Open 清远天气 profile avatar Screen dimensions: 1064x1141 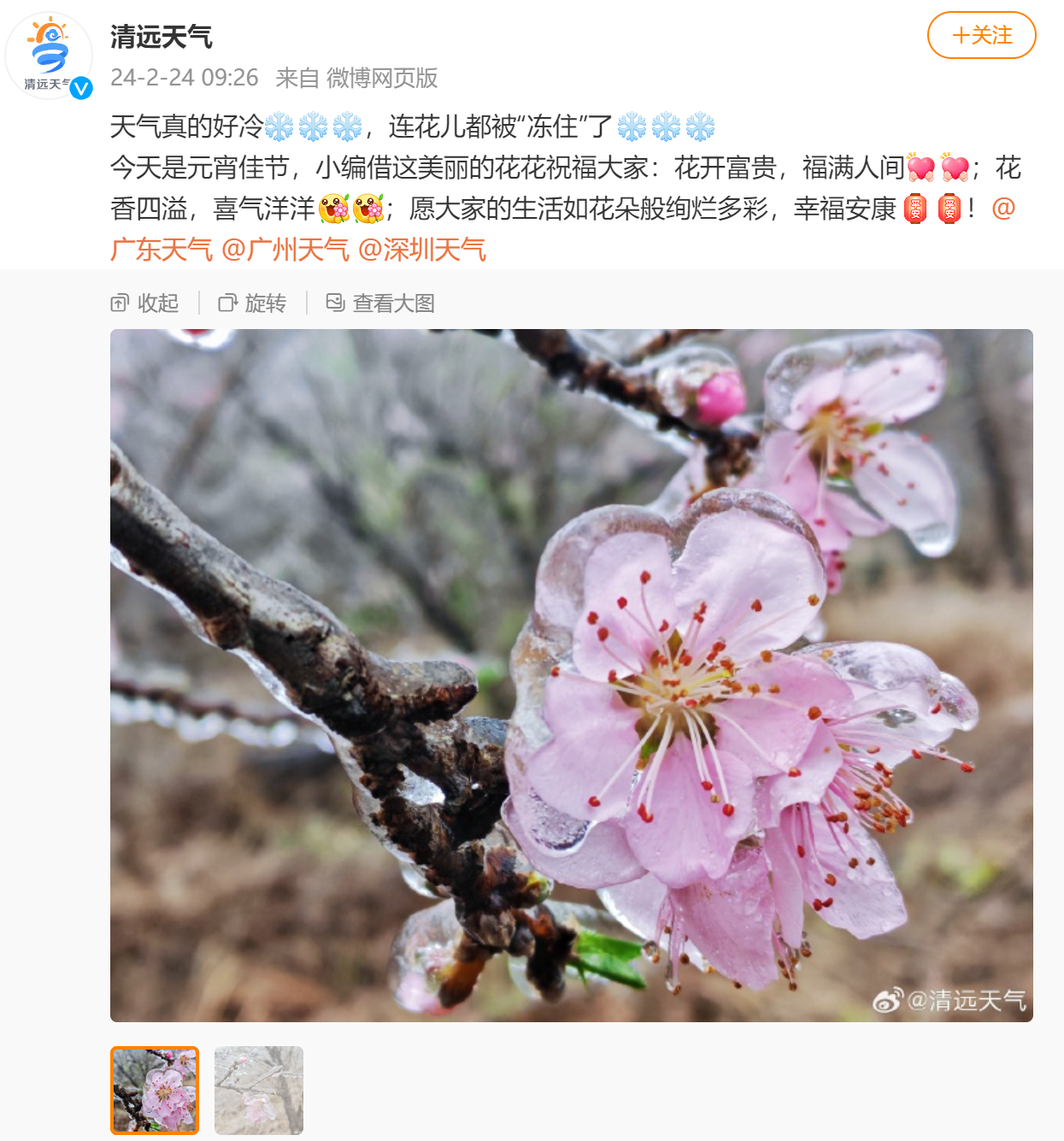(x=49, y=56)
